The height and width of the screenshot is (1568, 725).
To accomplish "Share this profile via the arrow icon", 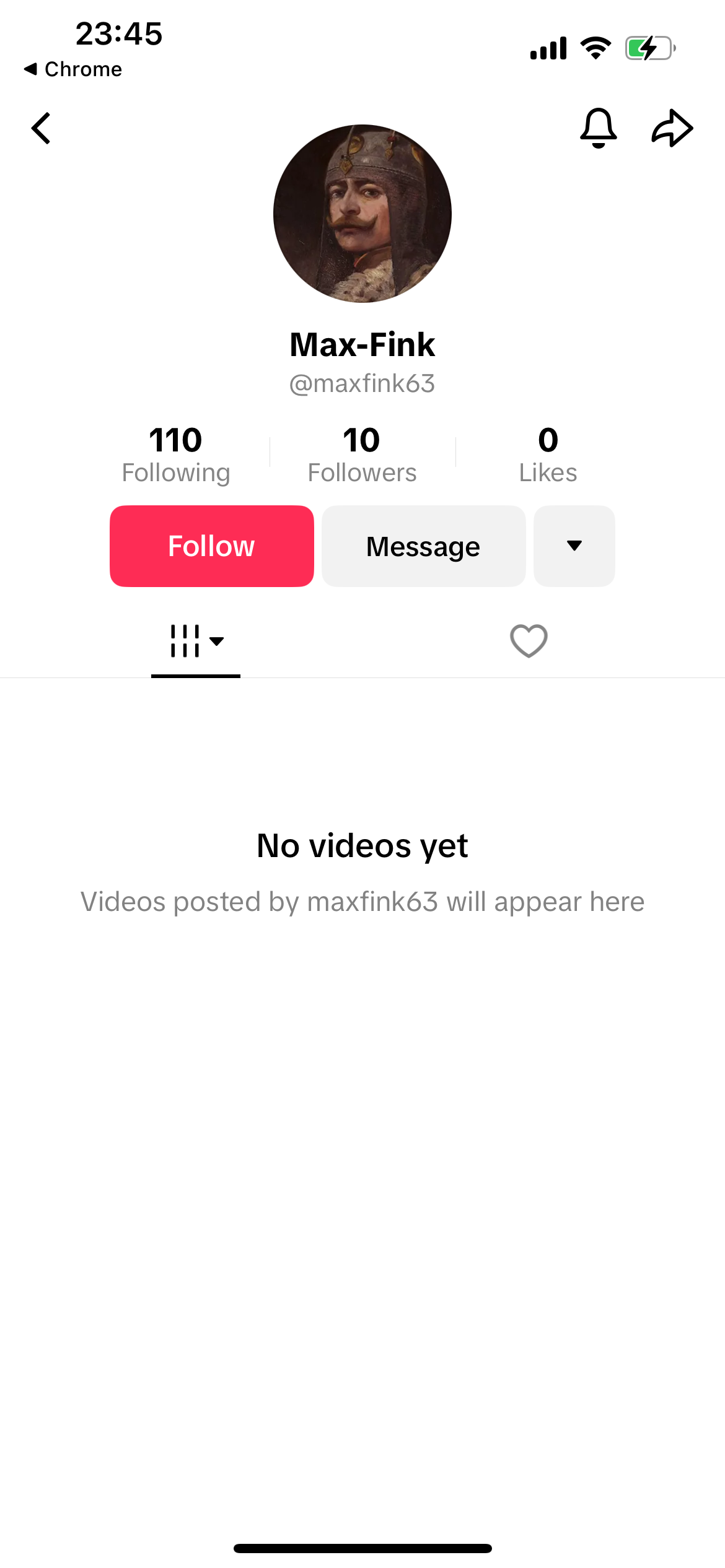I will pos(672,128).
